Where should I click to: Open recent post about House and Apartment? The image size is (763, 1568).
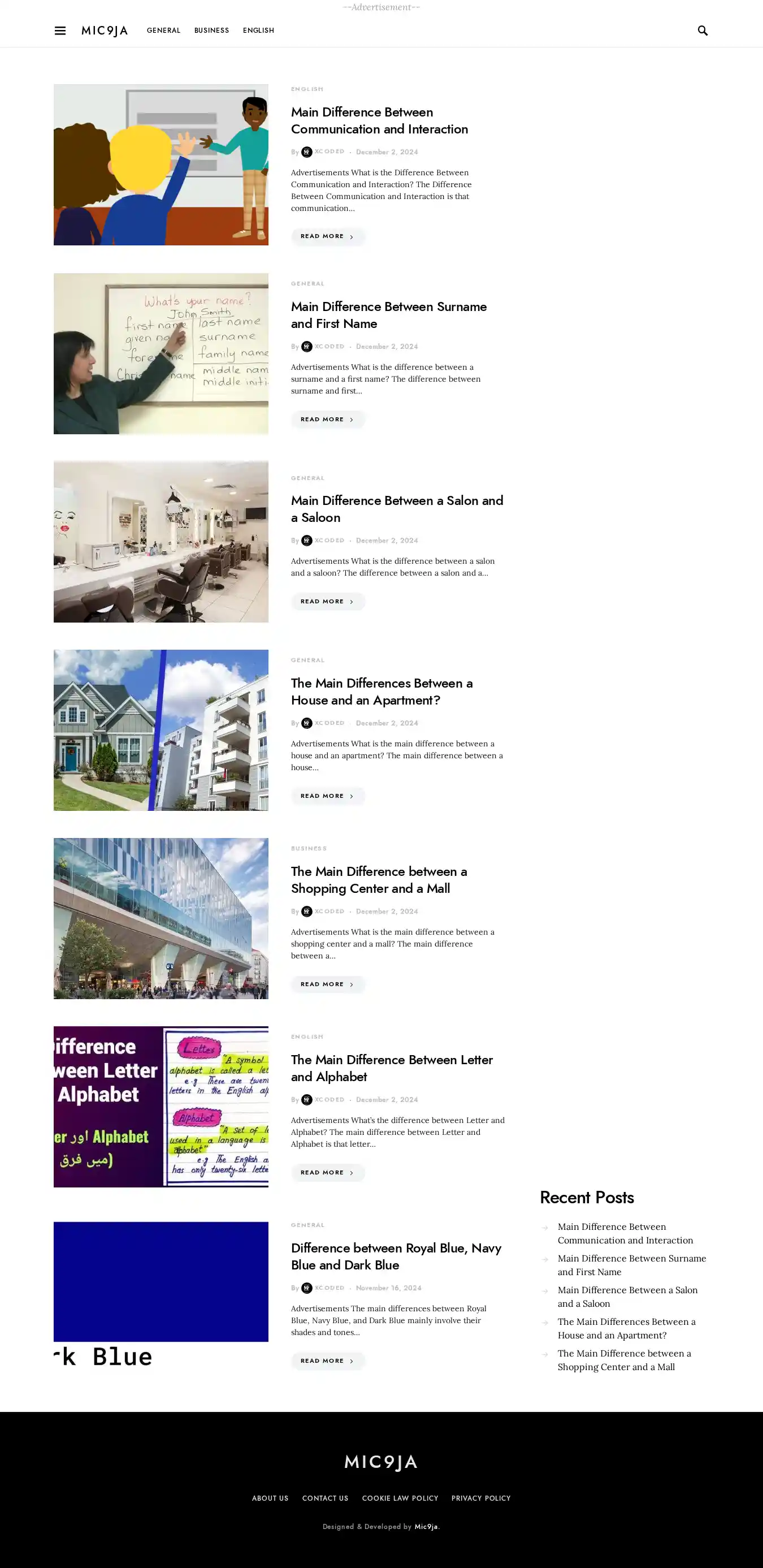pos(626,1328)
